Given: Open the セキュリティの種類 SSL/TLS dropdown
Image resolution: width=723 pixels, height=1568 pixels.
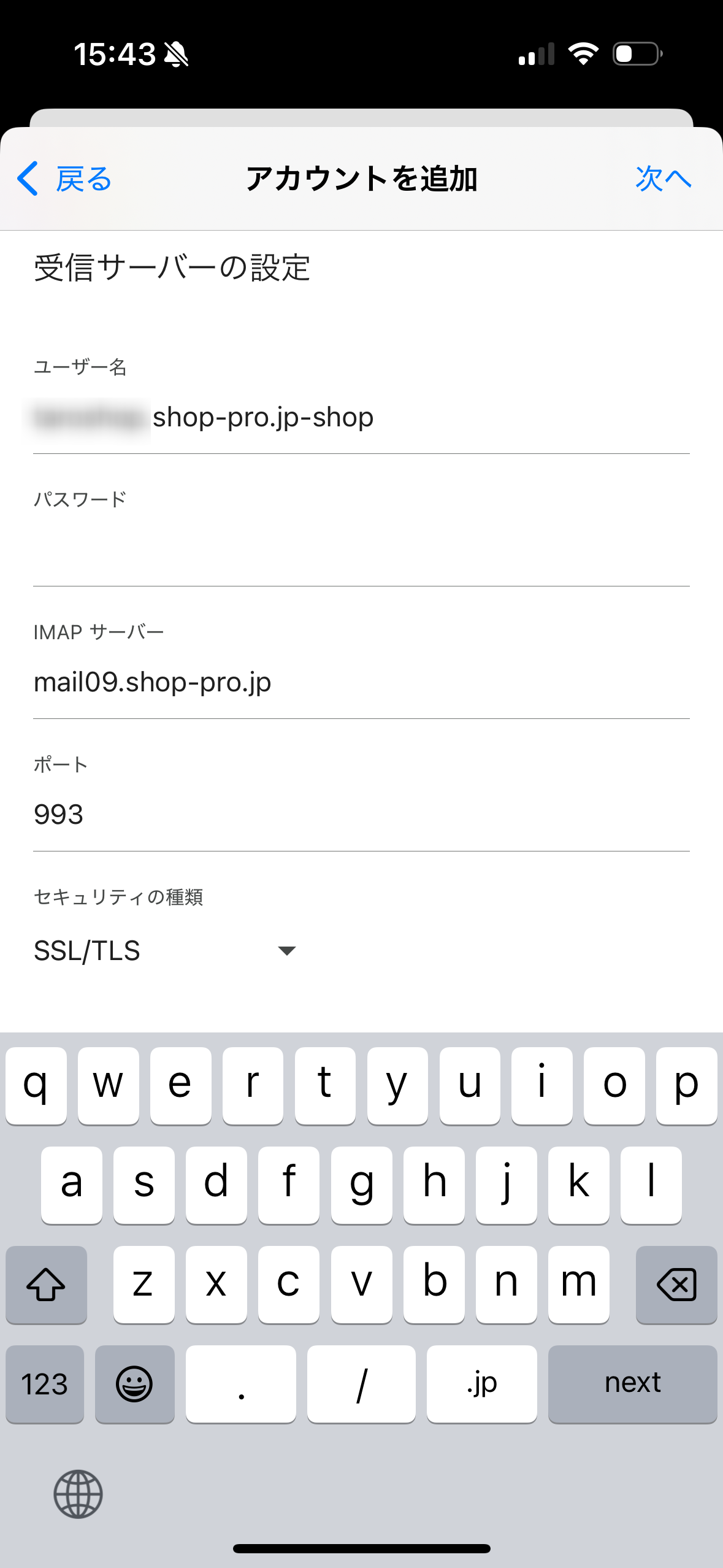Looking at the screenshot, I should click(166, 951).
